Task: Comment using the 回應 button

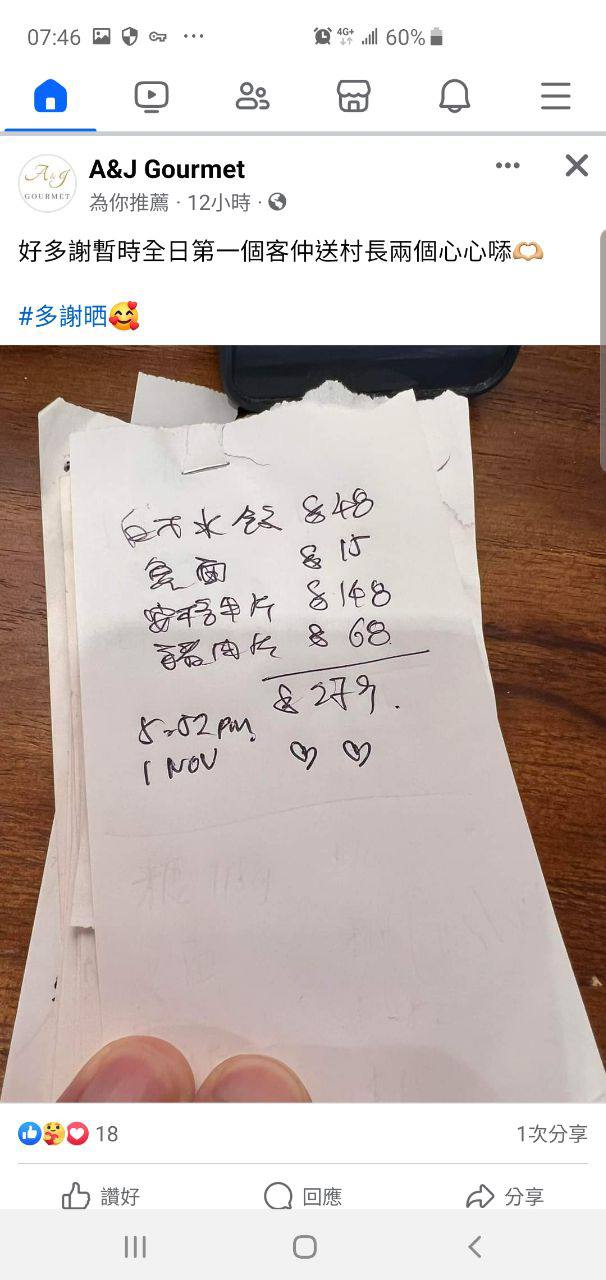Action: pos(303,1196)
